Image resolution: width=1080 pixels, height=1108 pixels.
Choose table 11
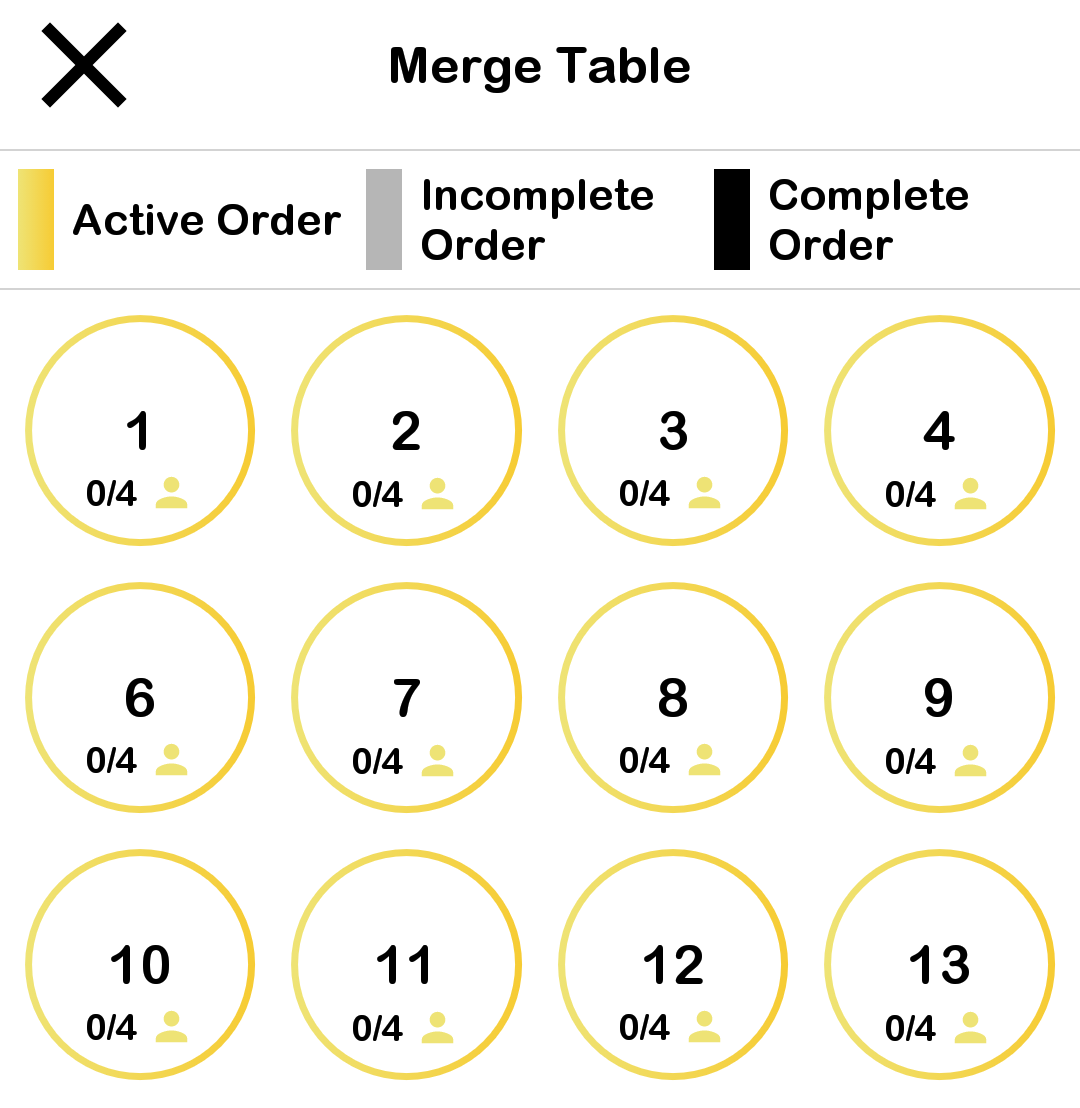coord(407,965)
